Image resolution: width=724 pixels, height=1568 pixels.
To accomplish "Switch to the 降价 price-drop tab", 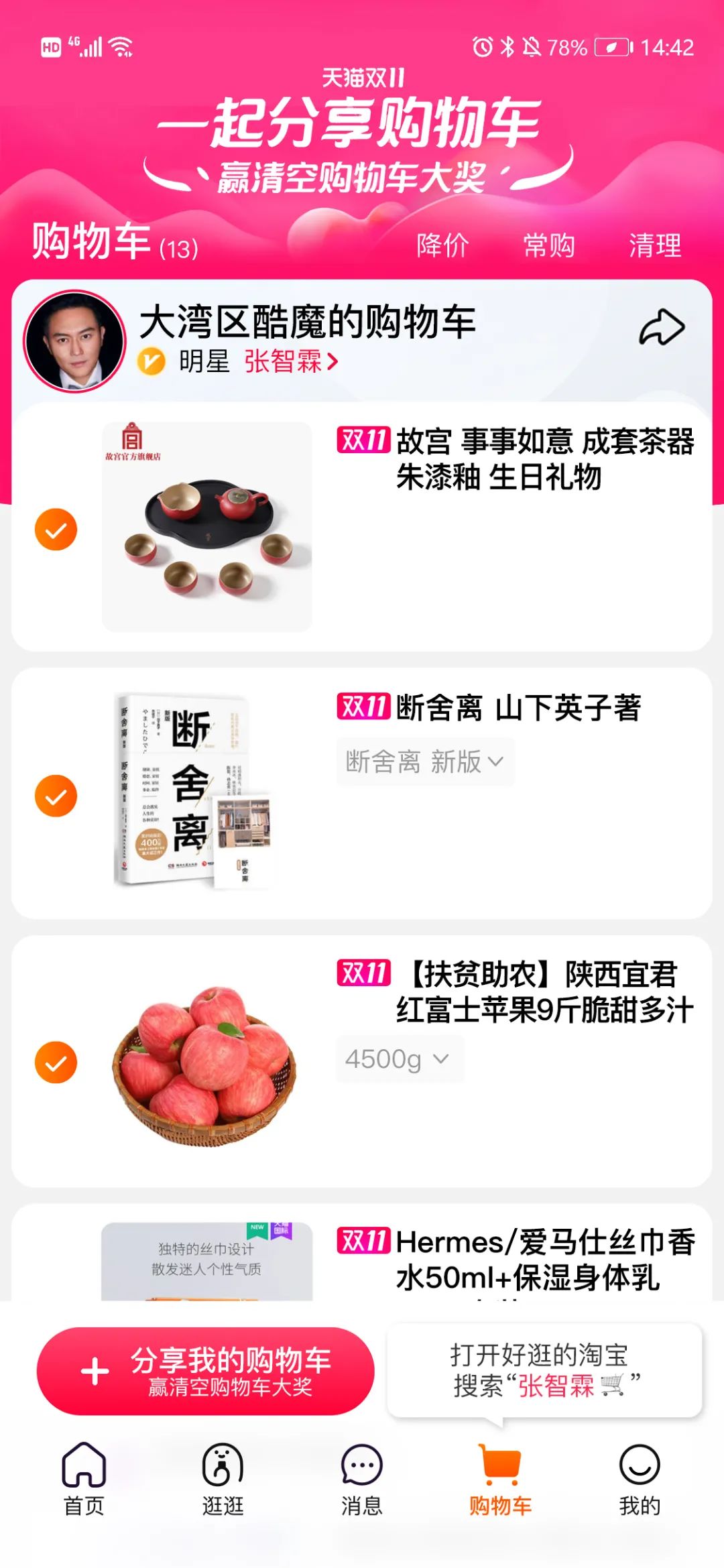I will tap(443, 247).
